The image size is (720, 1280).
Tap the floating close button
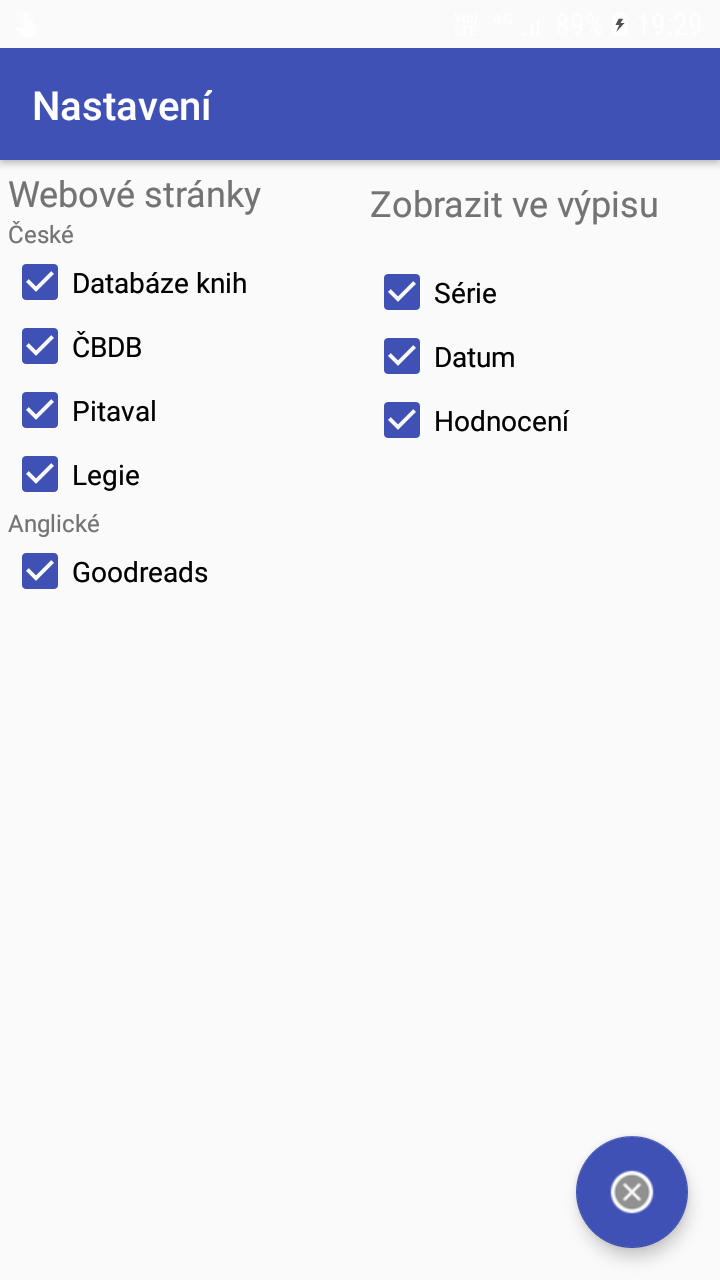click(632, 1192)
